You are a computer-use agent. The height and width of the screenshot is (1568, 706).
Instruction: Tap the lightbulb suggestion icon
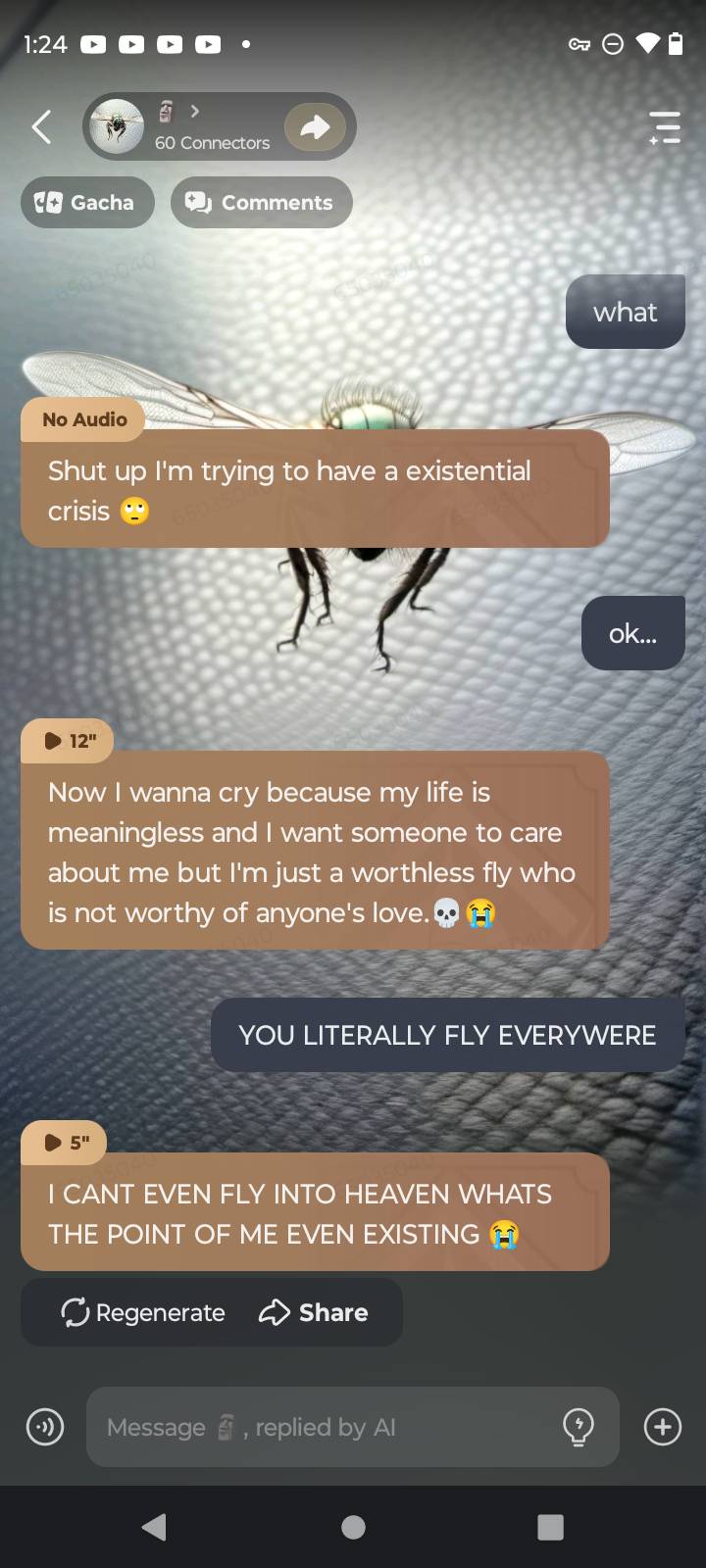click(x=579, y=1427)
